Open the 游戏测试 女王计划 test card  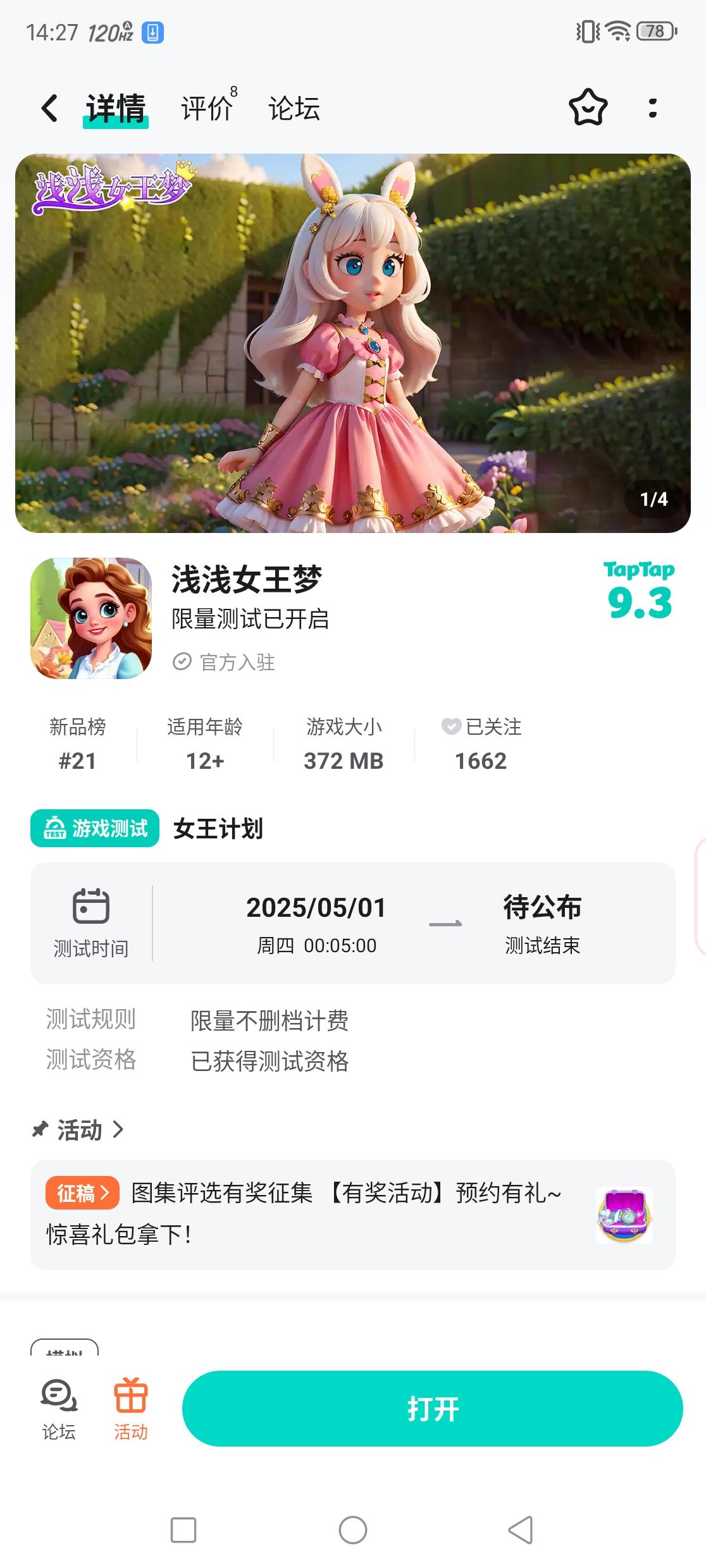click(x=353, y=922)
